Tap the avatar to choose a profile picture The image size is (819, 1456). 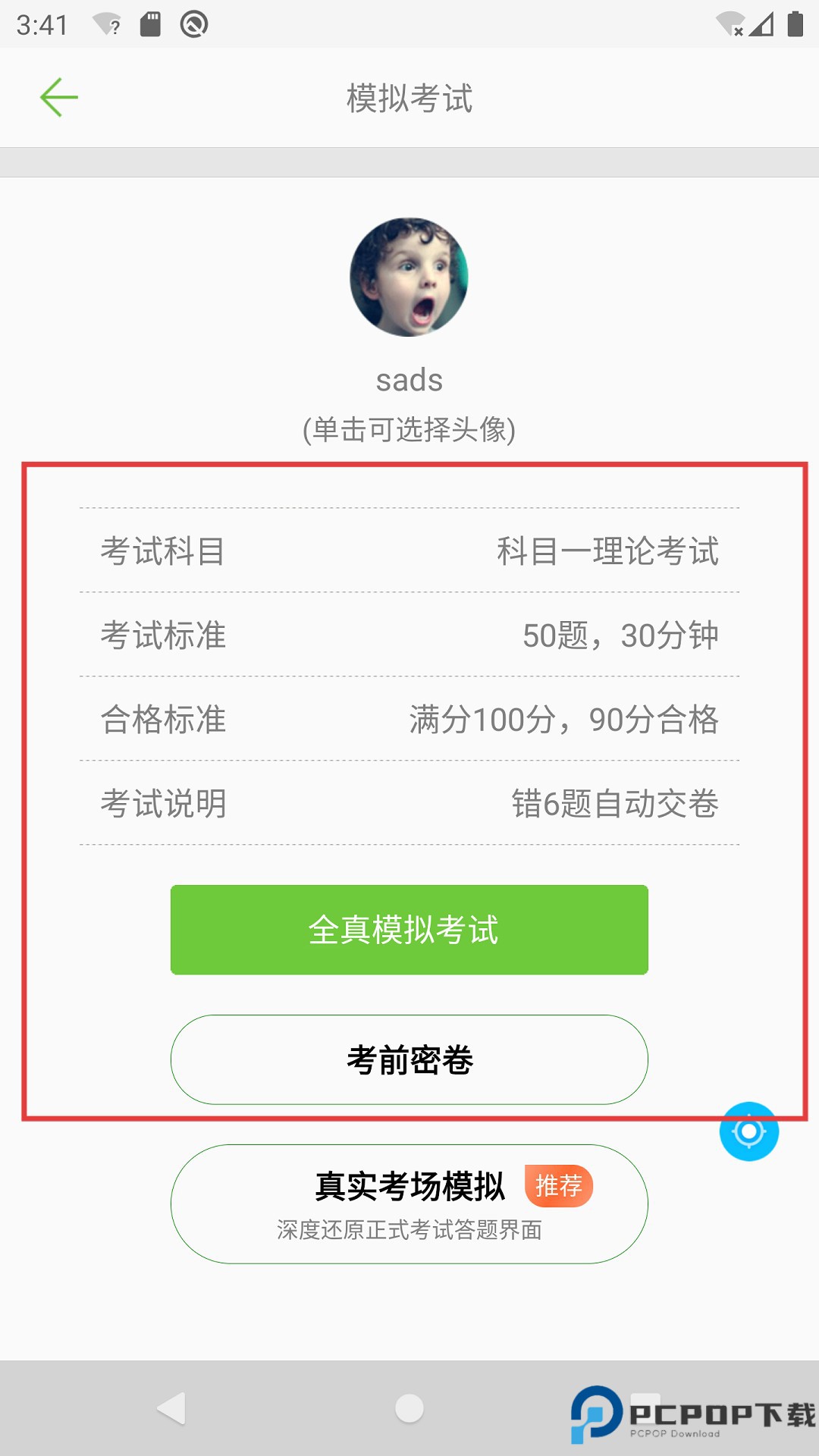[409, 278]
